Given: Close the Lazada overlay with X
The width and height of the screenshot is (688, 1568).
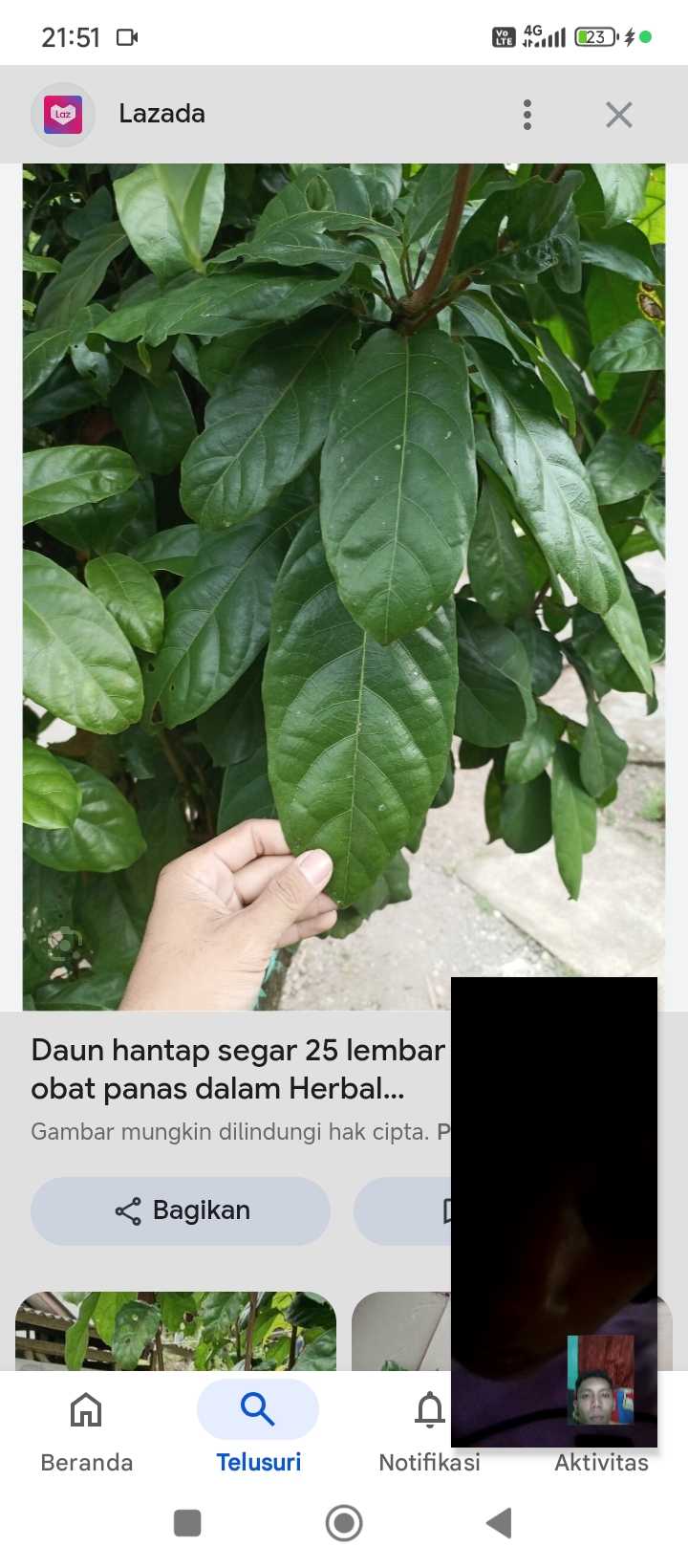Looking at the screenshot, I should [x=618, y=114].
